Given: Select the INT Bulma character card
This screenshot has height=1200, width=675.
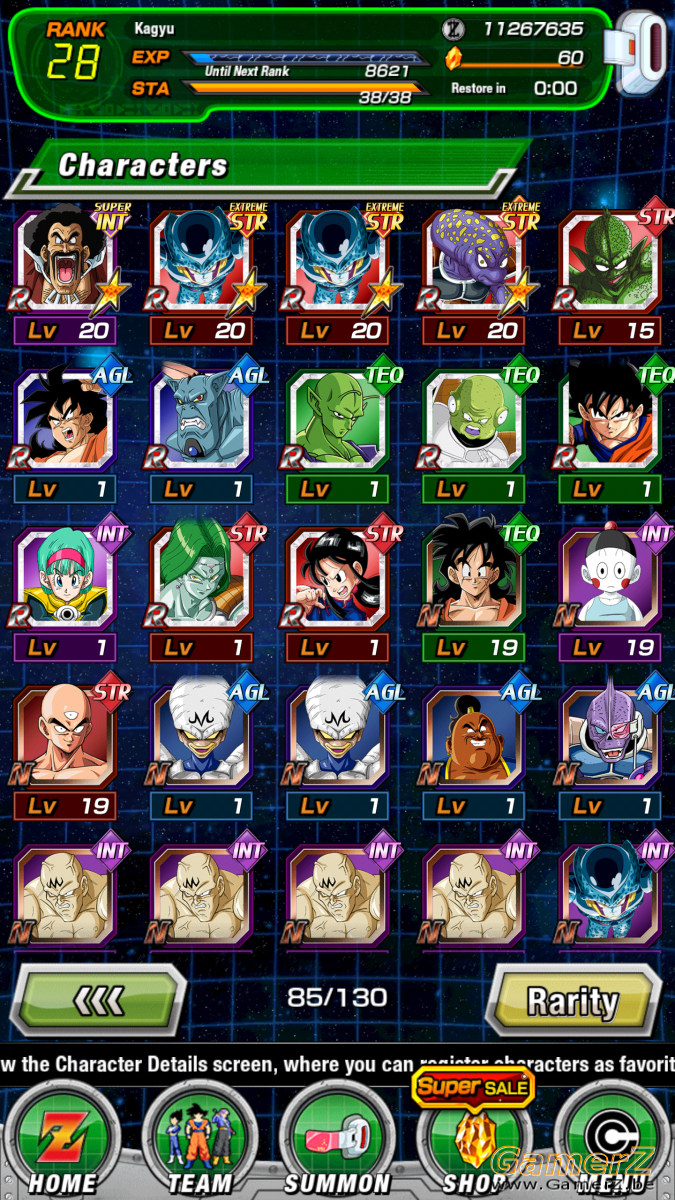Looking at the screenshot, I should click(65, 580).
